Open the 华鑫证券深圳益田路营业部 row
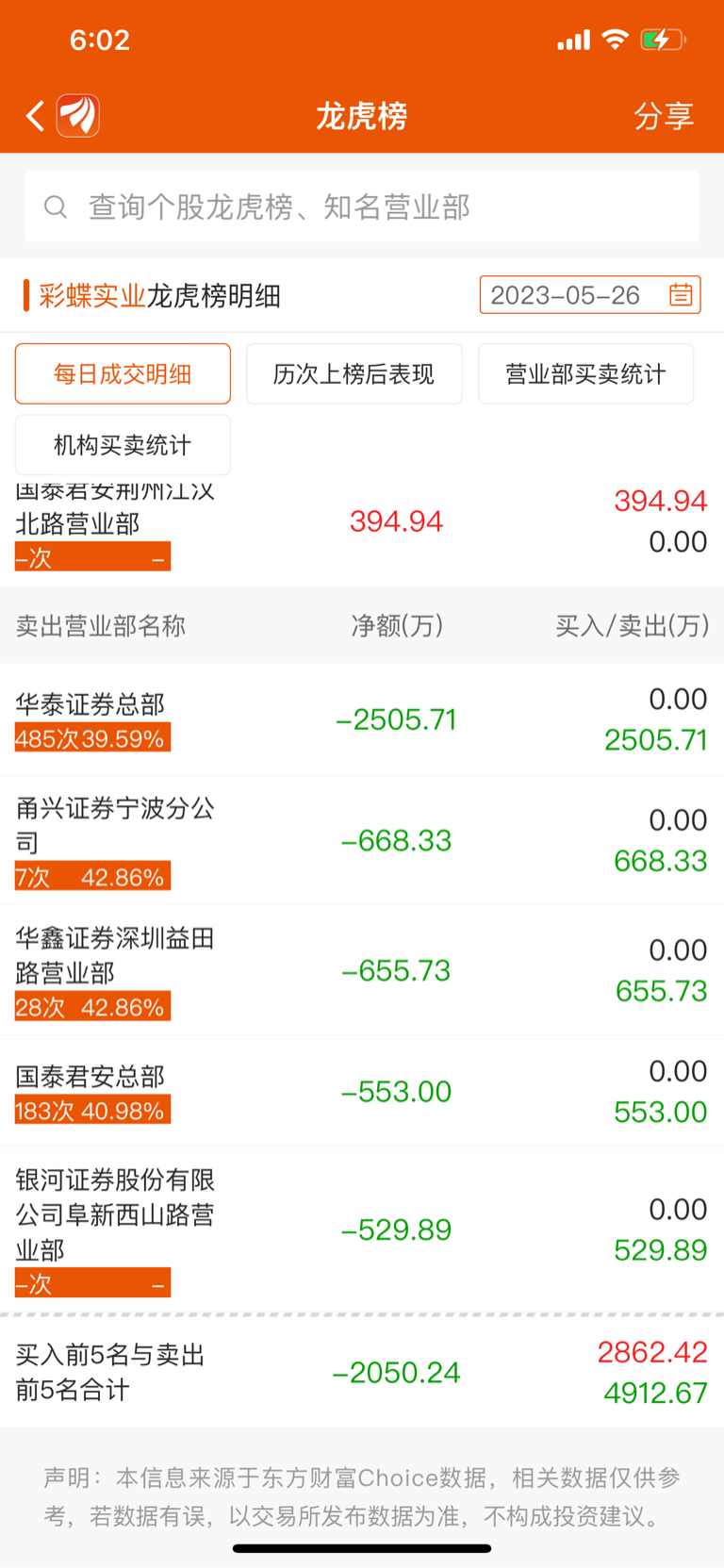Screen dimensions: 724x1568 [362, 970]
